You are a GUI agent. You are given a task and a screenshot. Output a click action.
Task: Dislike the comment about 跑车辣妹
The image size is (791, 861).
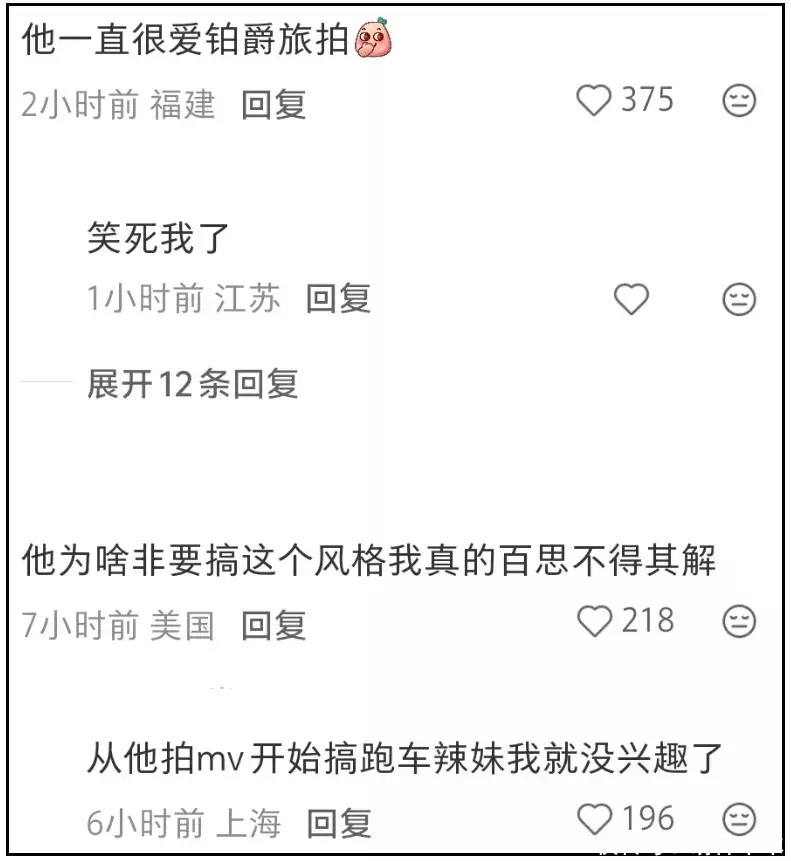coord(739,820)
